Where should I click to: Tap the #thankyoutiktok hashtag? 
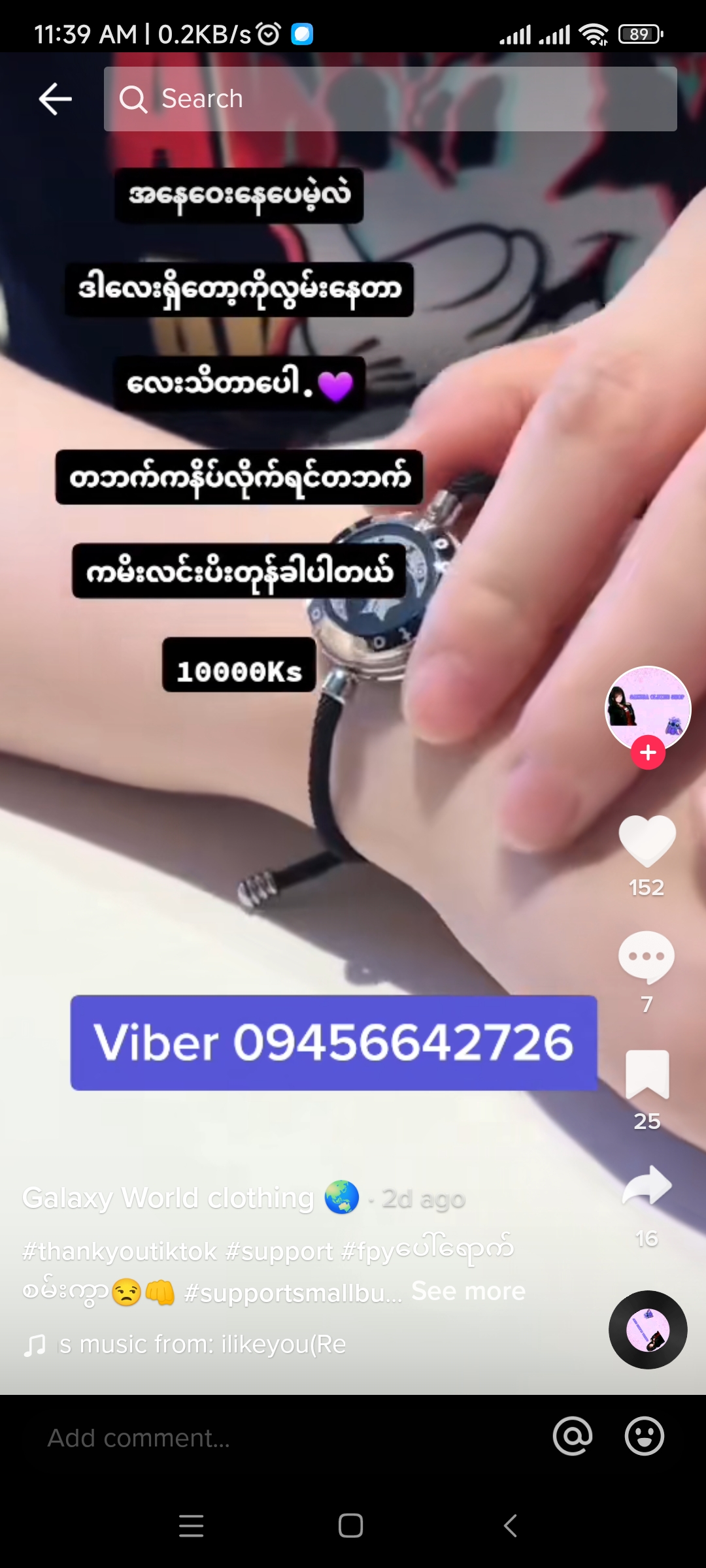pos(120,1251)
